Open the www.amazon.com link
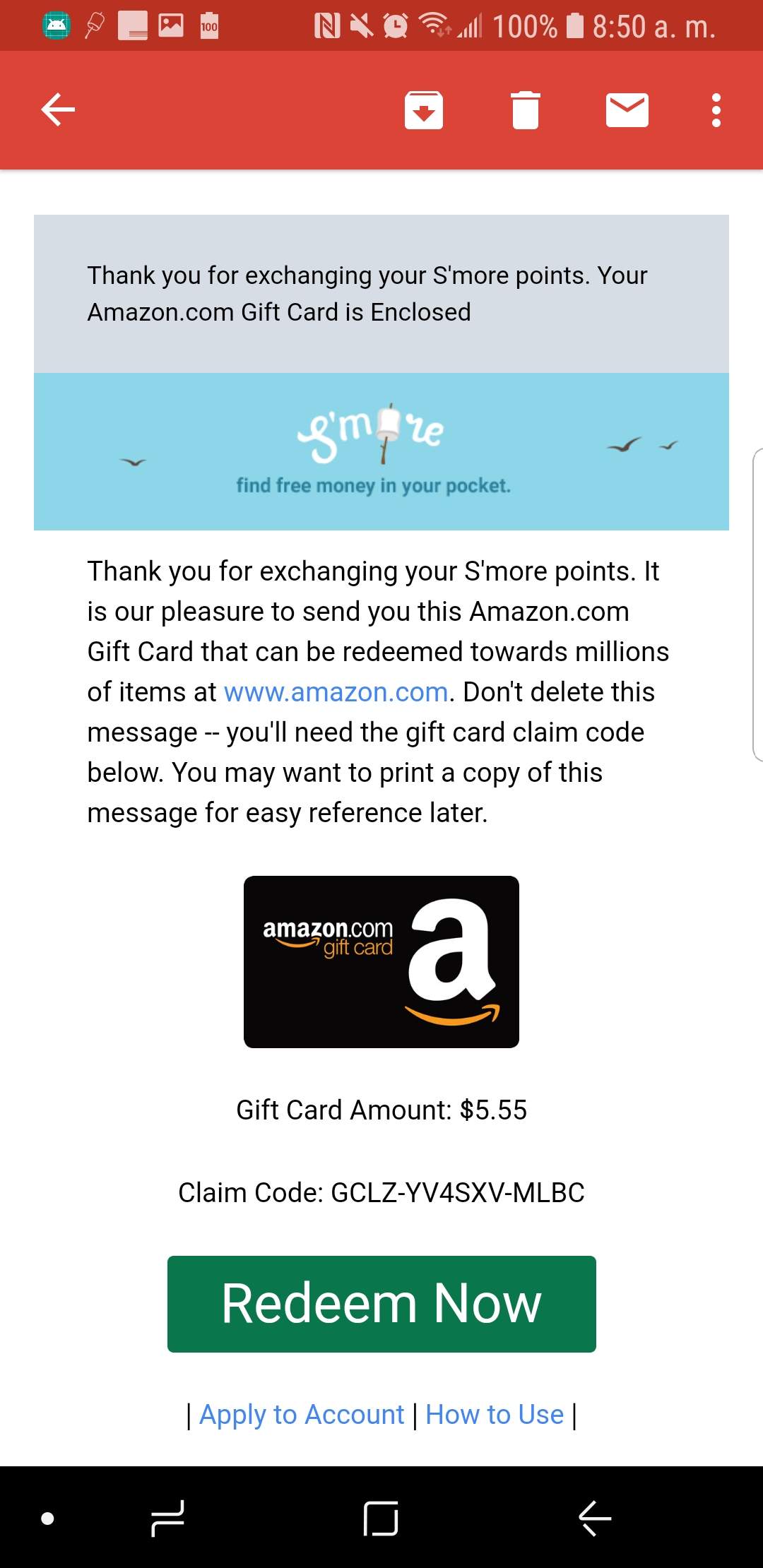This screenshot has height=1568, width=763. (x=336, y=692)
